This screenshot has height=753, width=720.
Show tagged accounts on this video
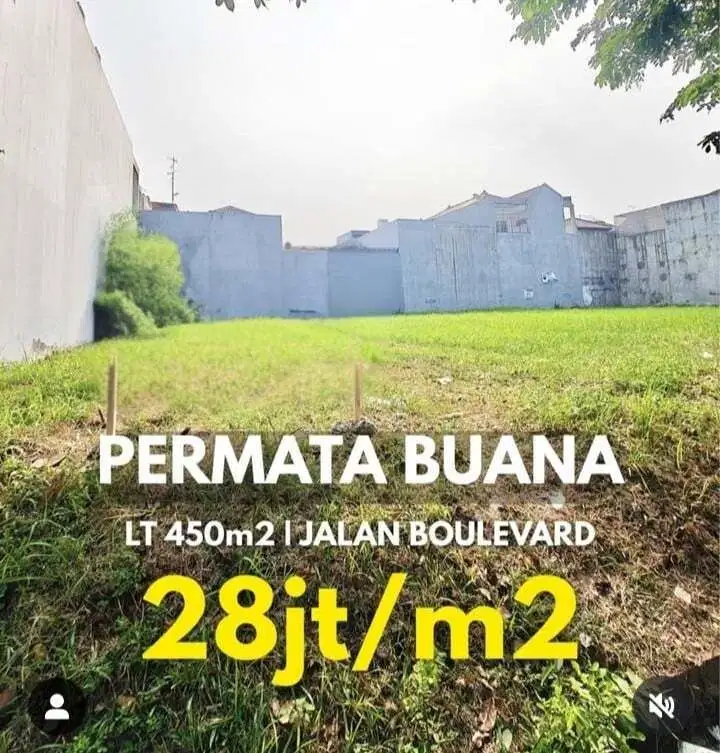[56, 707]
